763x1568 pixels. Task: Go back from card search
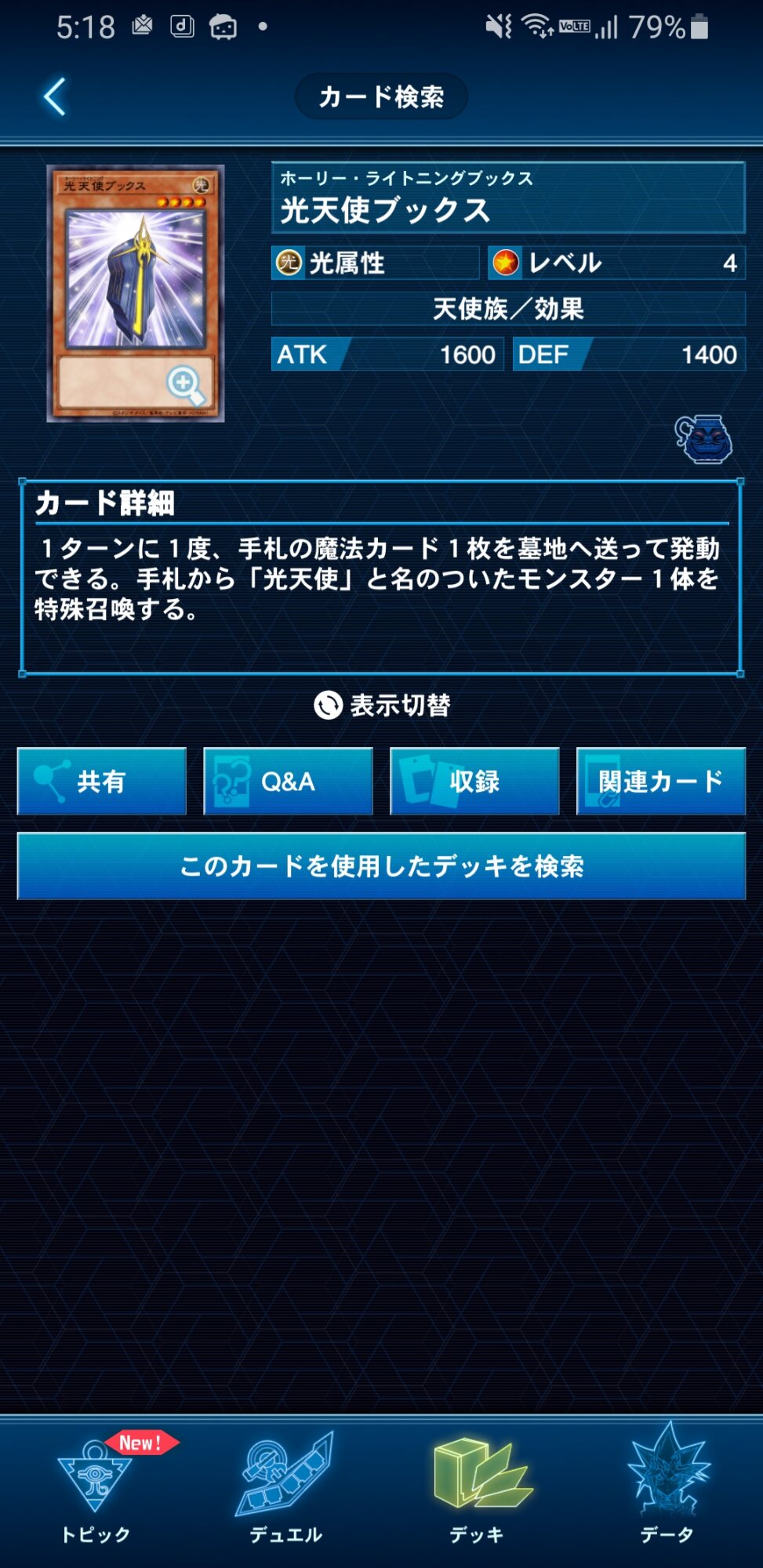pyautogui.click(x=55, y=97)
